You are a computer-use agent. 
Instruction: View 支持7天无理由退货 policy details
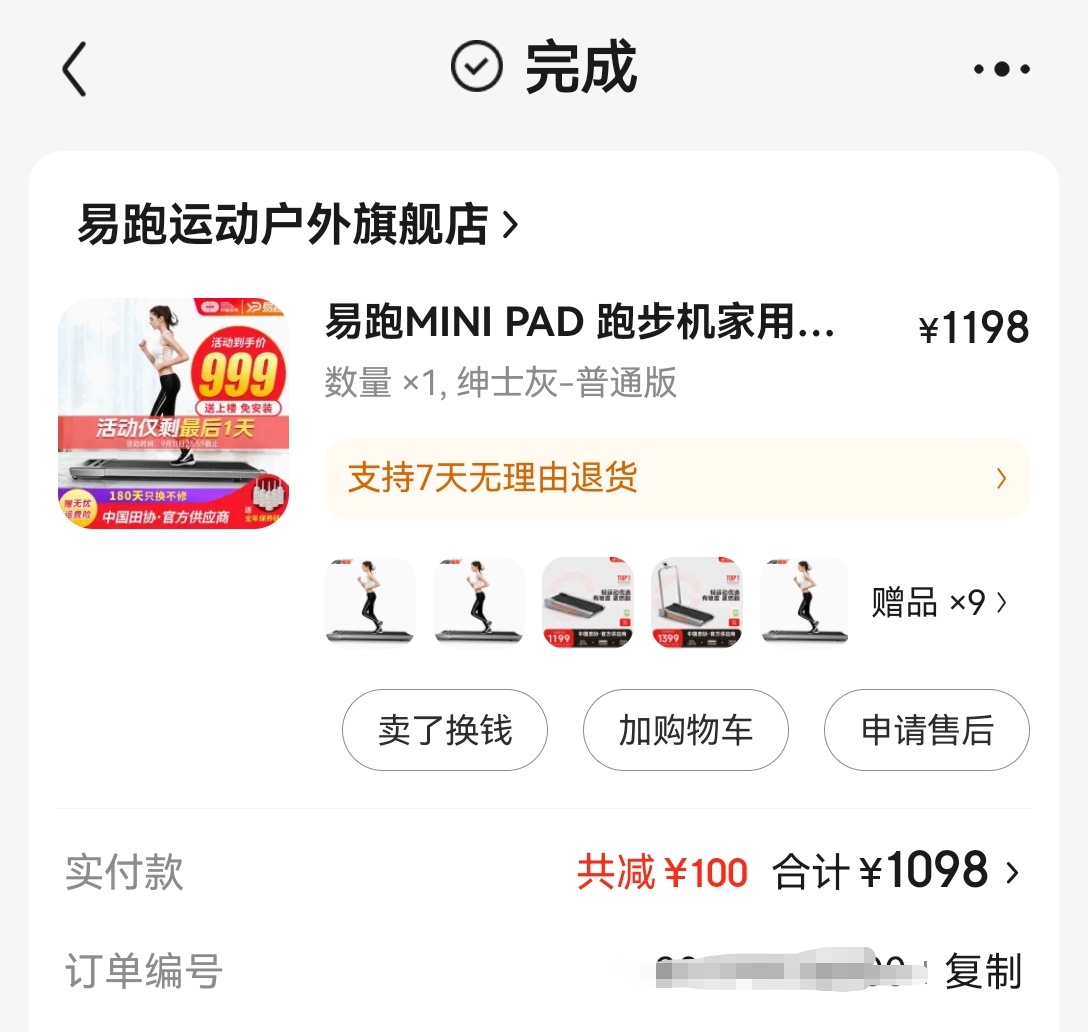[x=676, y=478]
